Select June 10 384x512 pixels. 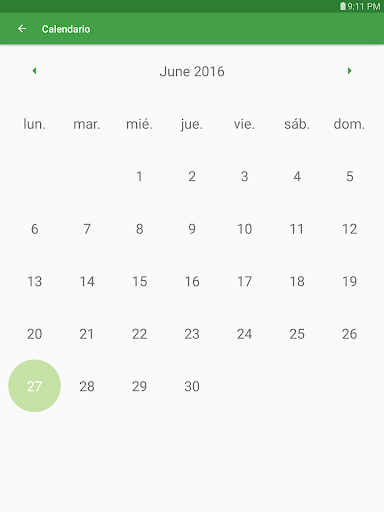tap(244, 229)
